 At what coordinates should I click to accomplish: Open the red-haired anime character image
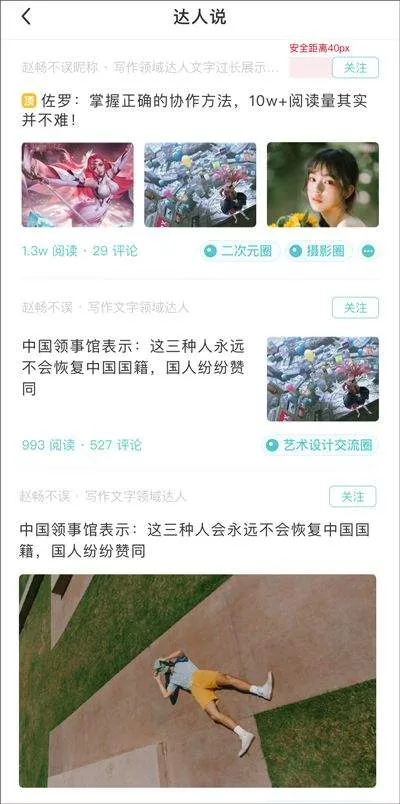77,185
